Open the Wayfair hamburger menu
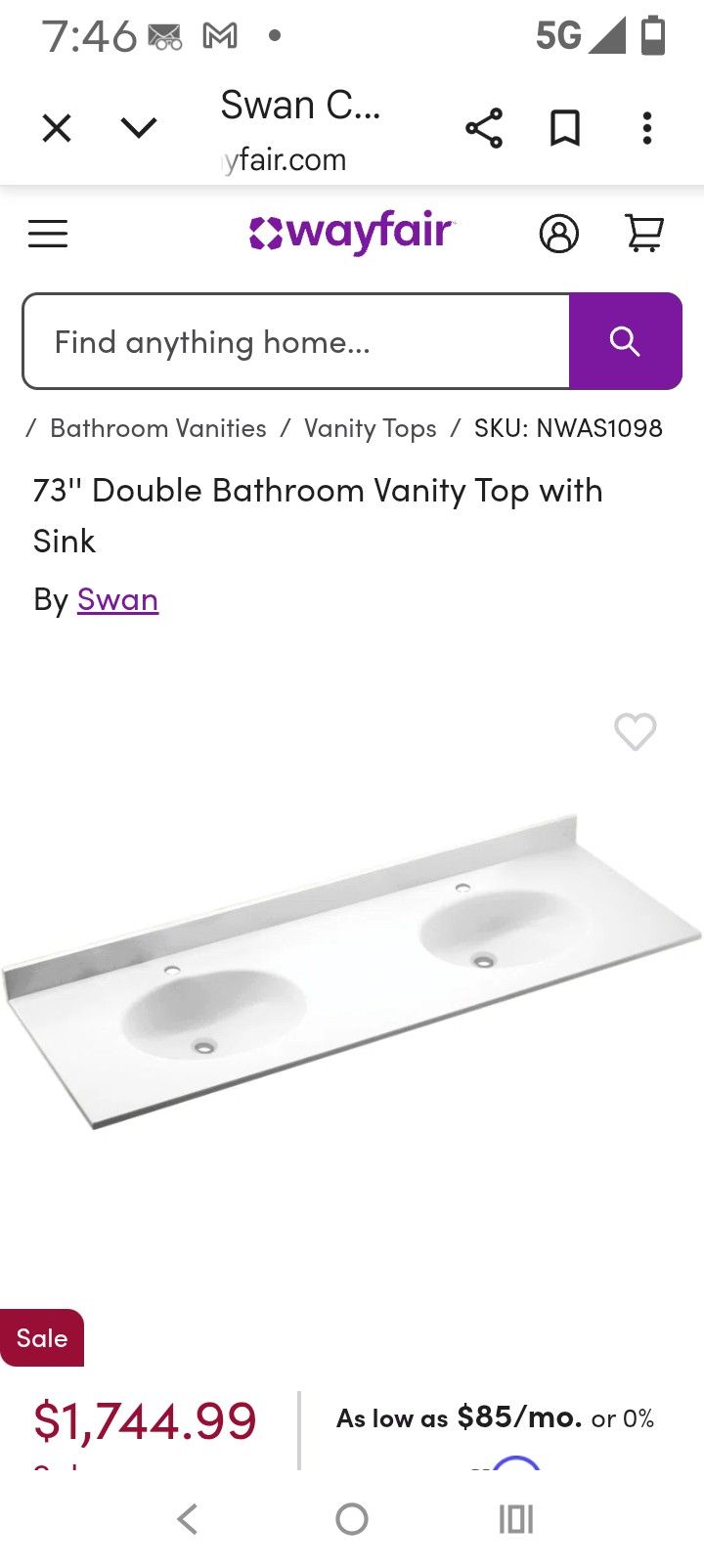The height and width of the screenshot is (1568, 704). (47, 233)
